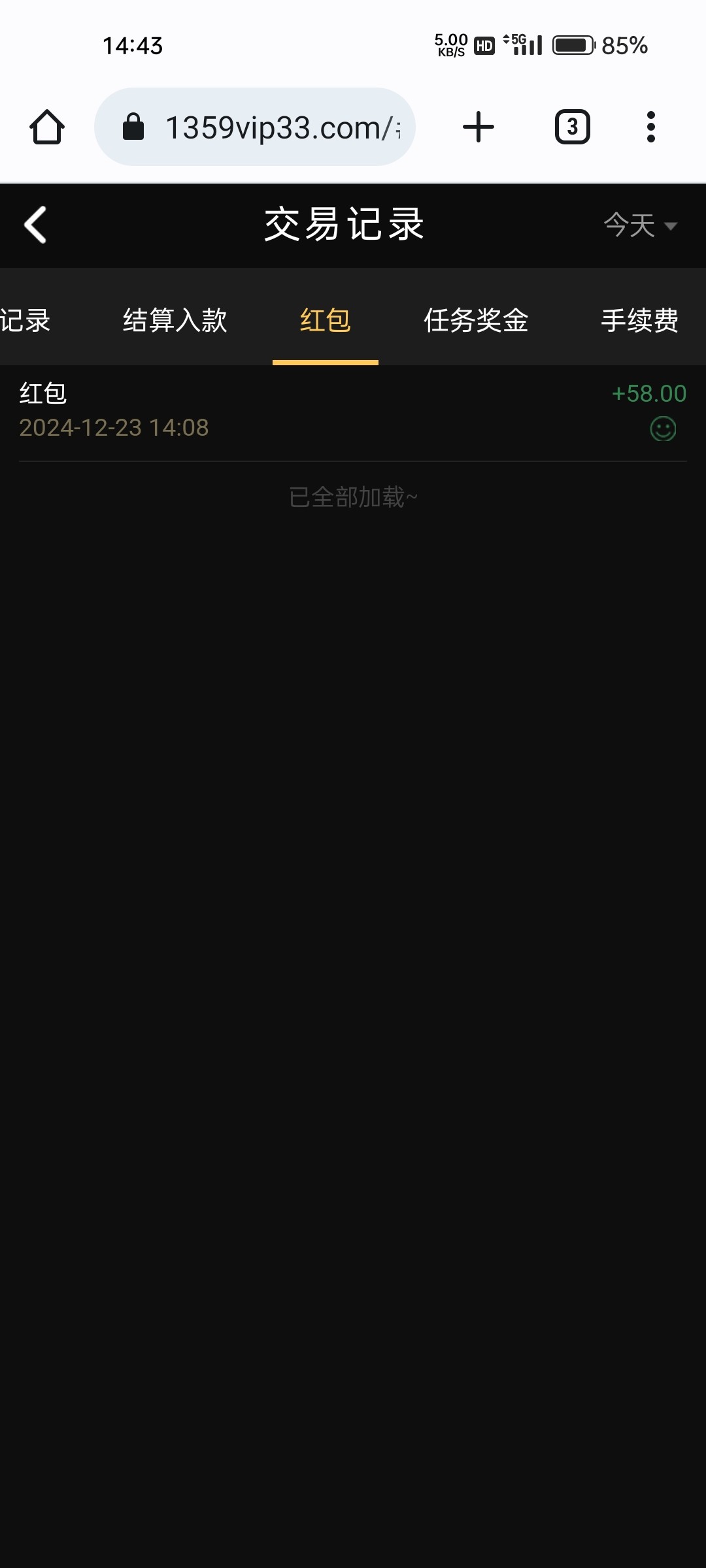Select the 红包 tab
The image size is (706, 1568).
tap(325, 320)
